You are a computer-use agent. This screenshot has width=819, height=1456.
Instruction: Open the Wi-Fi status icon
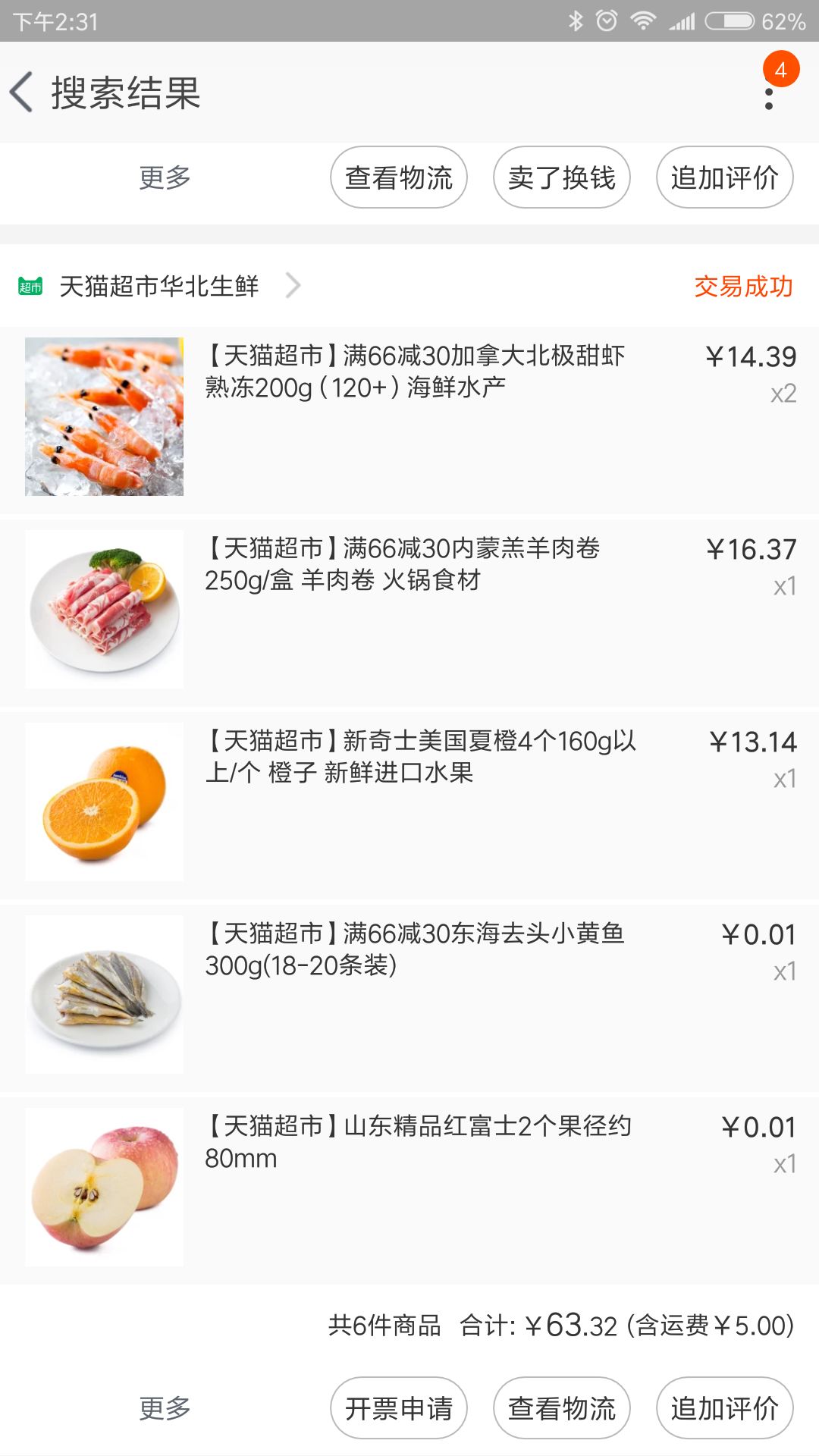pos(642,22)
